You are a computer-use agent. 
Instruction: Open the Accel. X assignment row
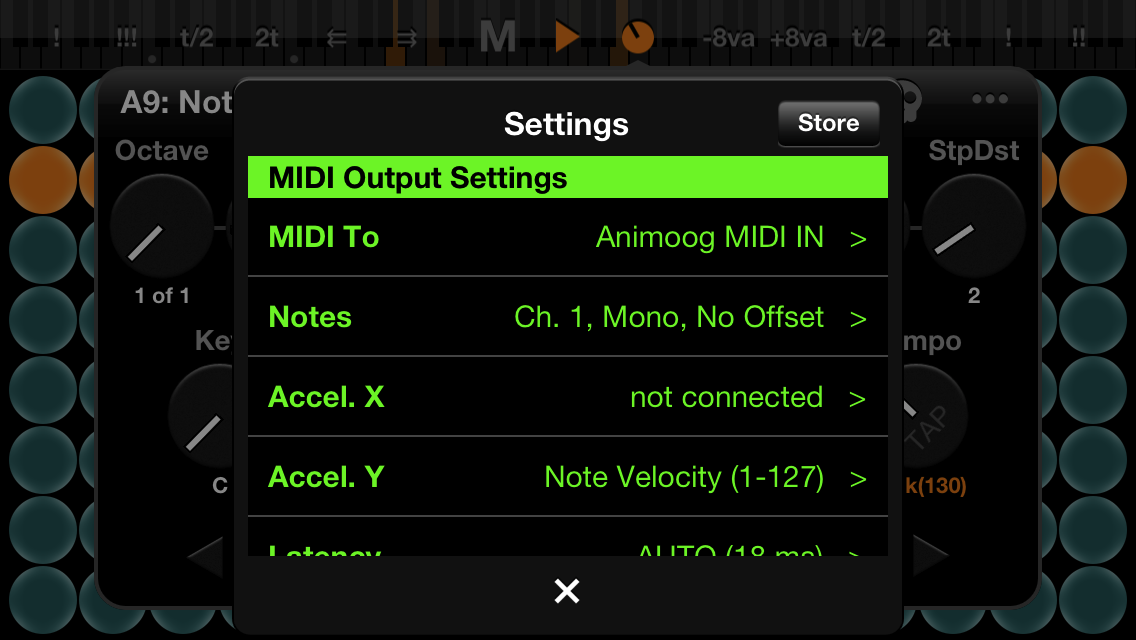567,398
